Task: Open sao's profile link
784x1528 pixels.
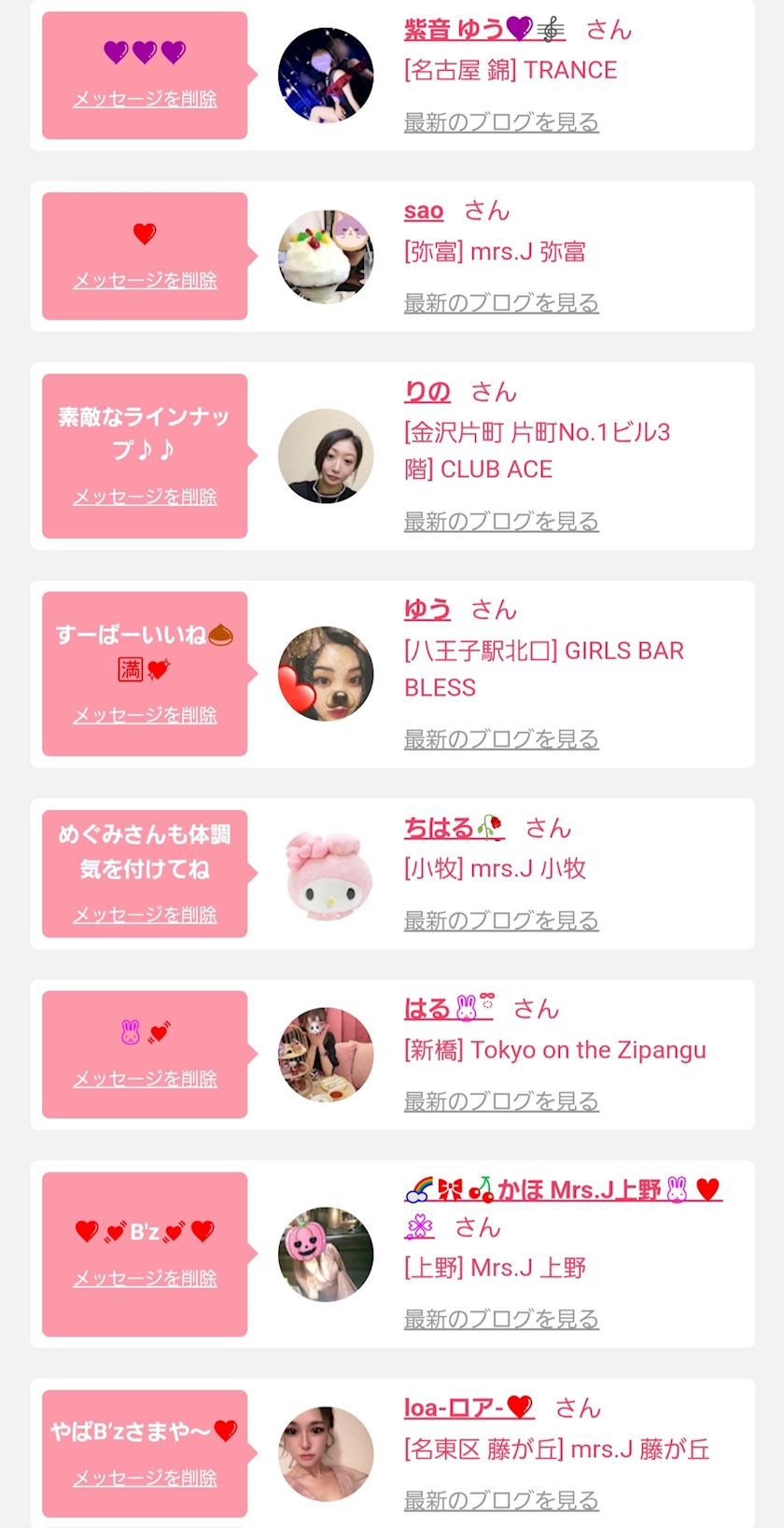Action: coord(424,211)
